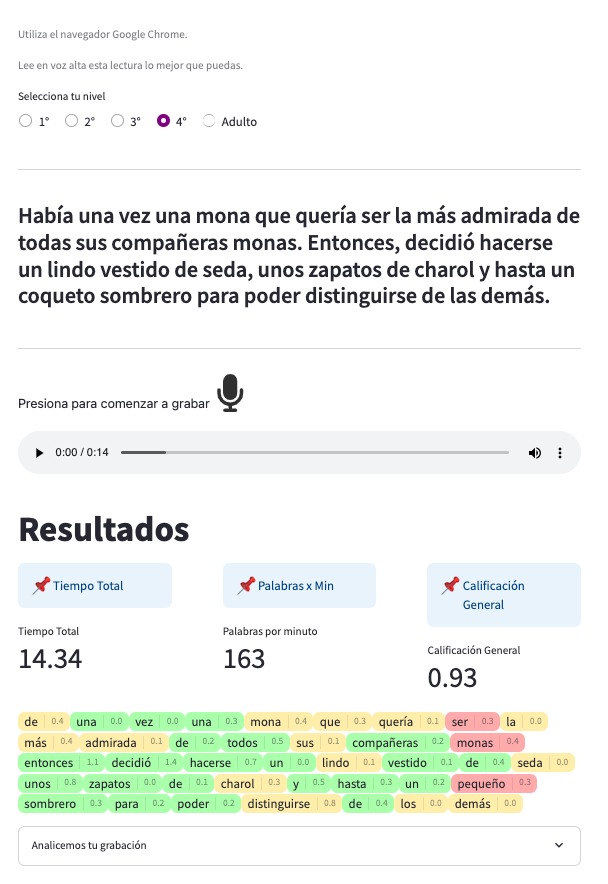Seek within the audio progress bar
The image size is (608, 884).
tap(314, 453)
